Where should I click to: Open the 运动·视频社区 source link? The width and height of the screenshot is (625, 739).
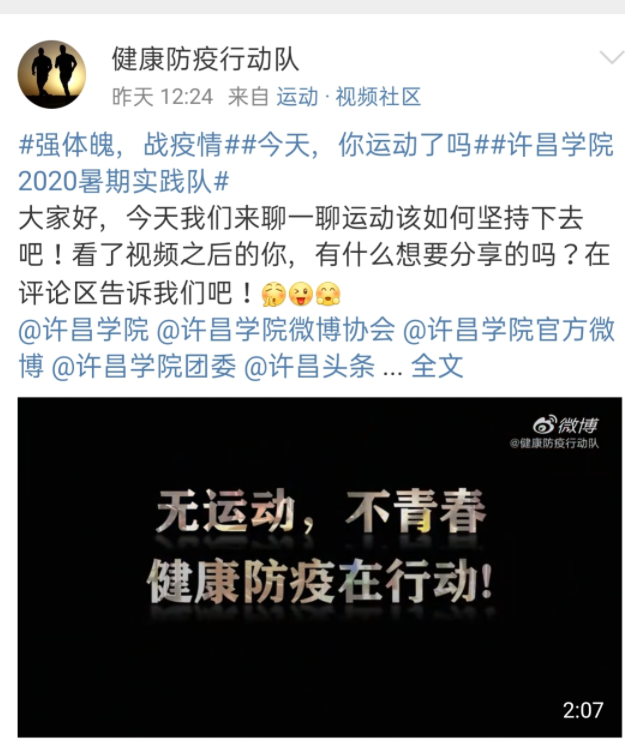point(348,97)
